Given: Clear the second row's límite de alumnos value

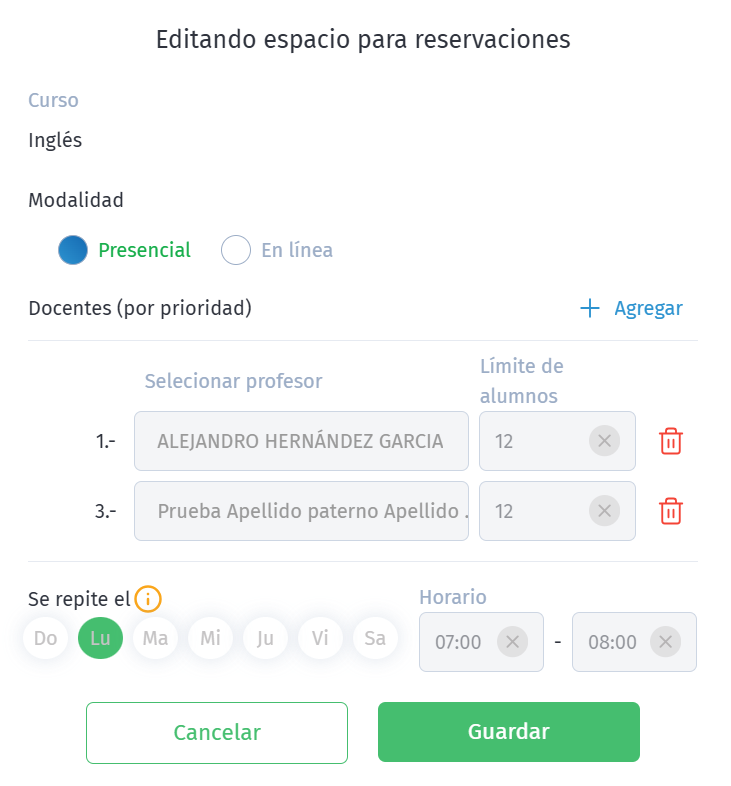Looking at the screenshot, I should [x=604, y=511].
